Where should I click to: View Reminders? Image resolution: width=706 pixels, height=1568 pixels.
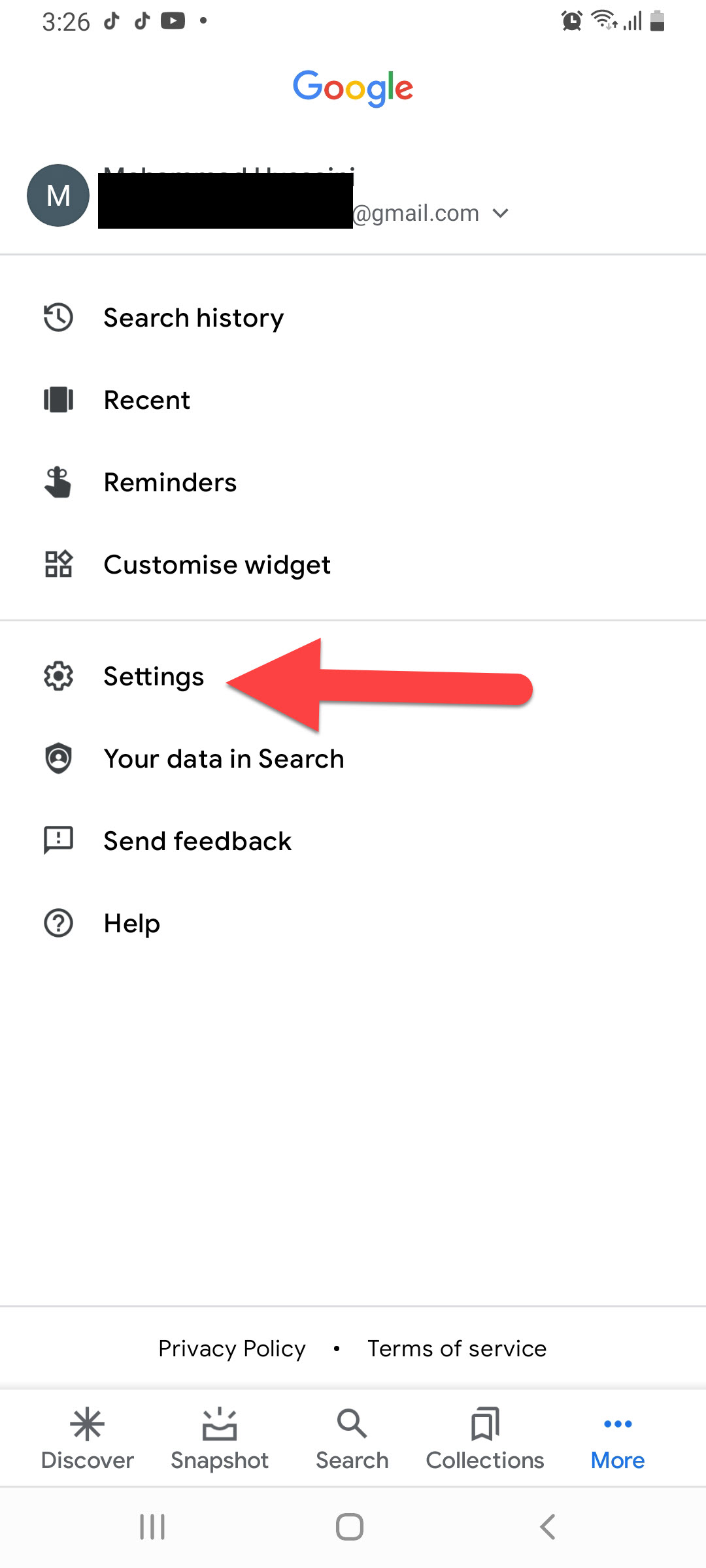pyautogui.click(x=170, y=482)
